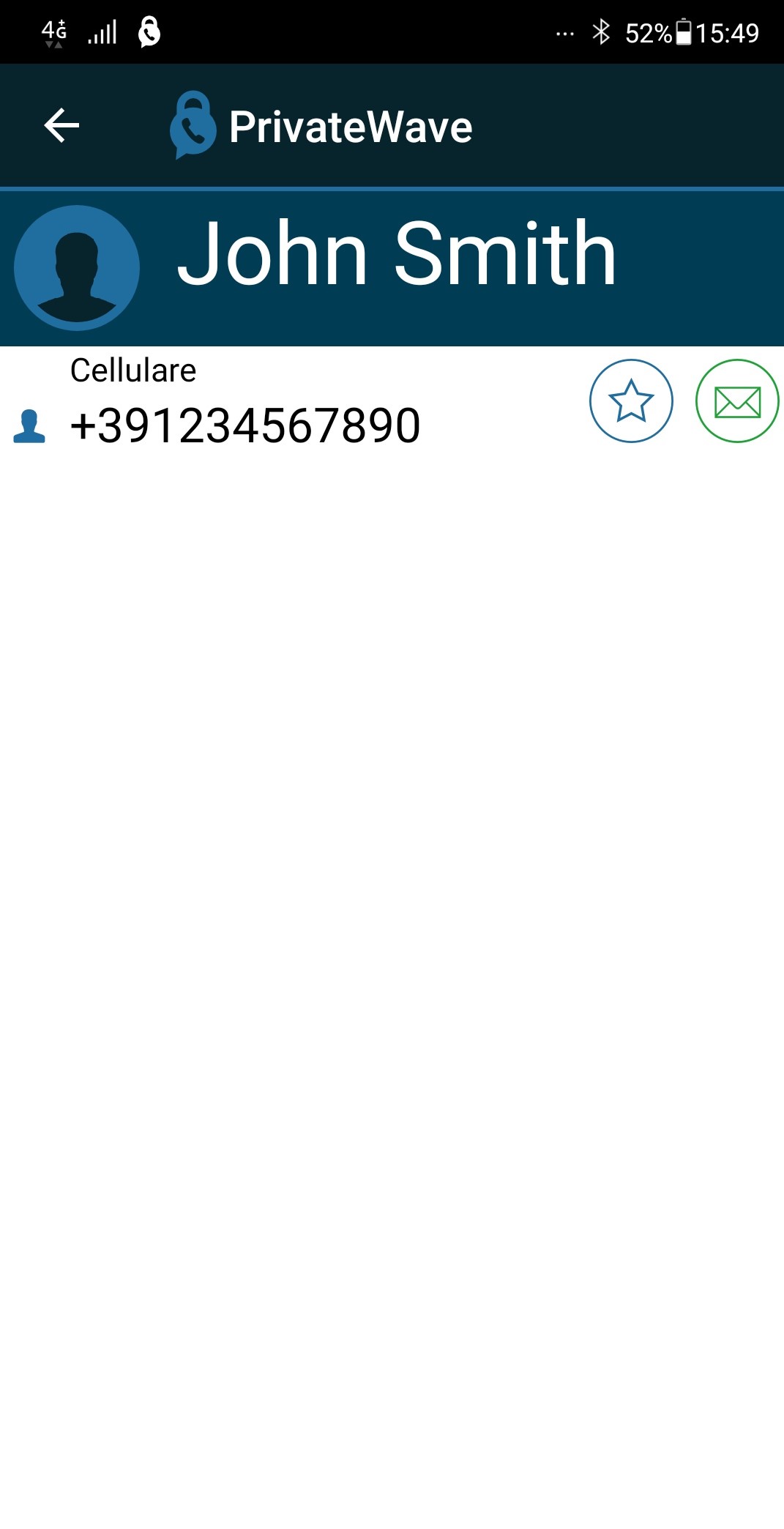The width and height of the screenshot is (784, 1529).
Task: Open John Smith's profile picture
Action: pyautogui.click(x=77, y=267)
